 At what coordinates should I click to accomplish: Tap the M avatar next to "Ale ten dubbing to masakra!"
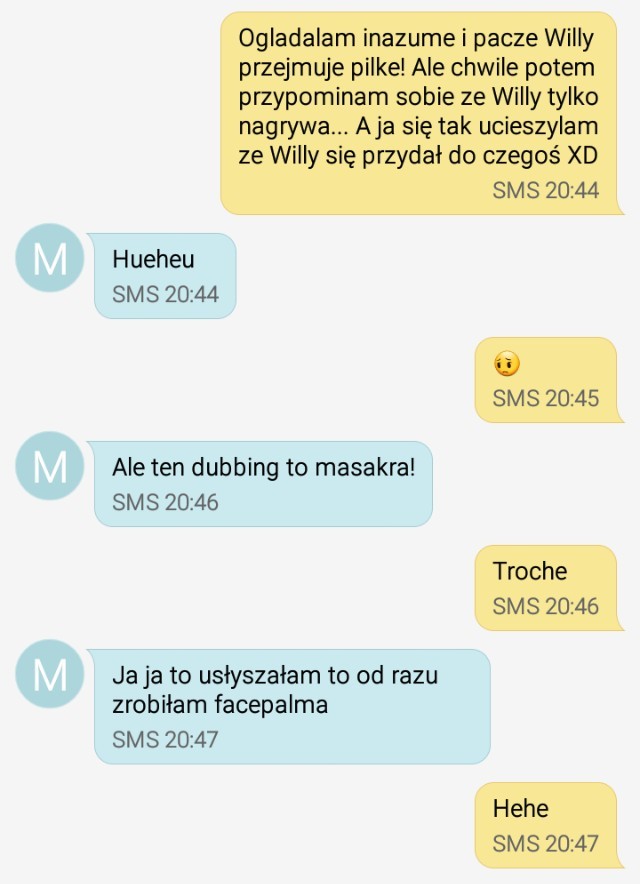(x=50, y=466)
